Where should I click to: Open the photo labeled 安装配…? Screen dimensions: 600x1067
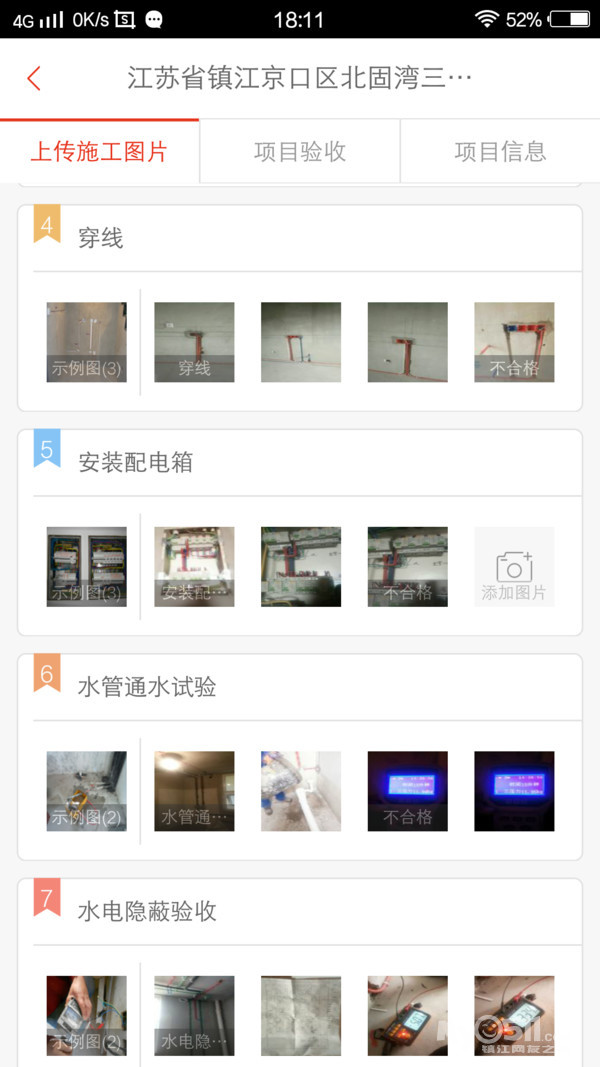(x=194, y=567)
